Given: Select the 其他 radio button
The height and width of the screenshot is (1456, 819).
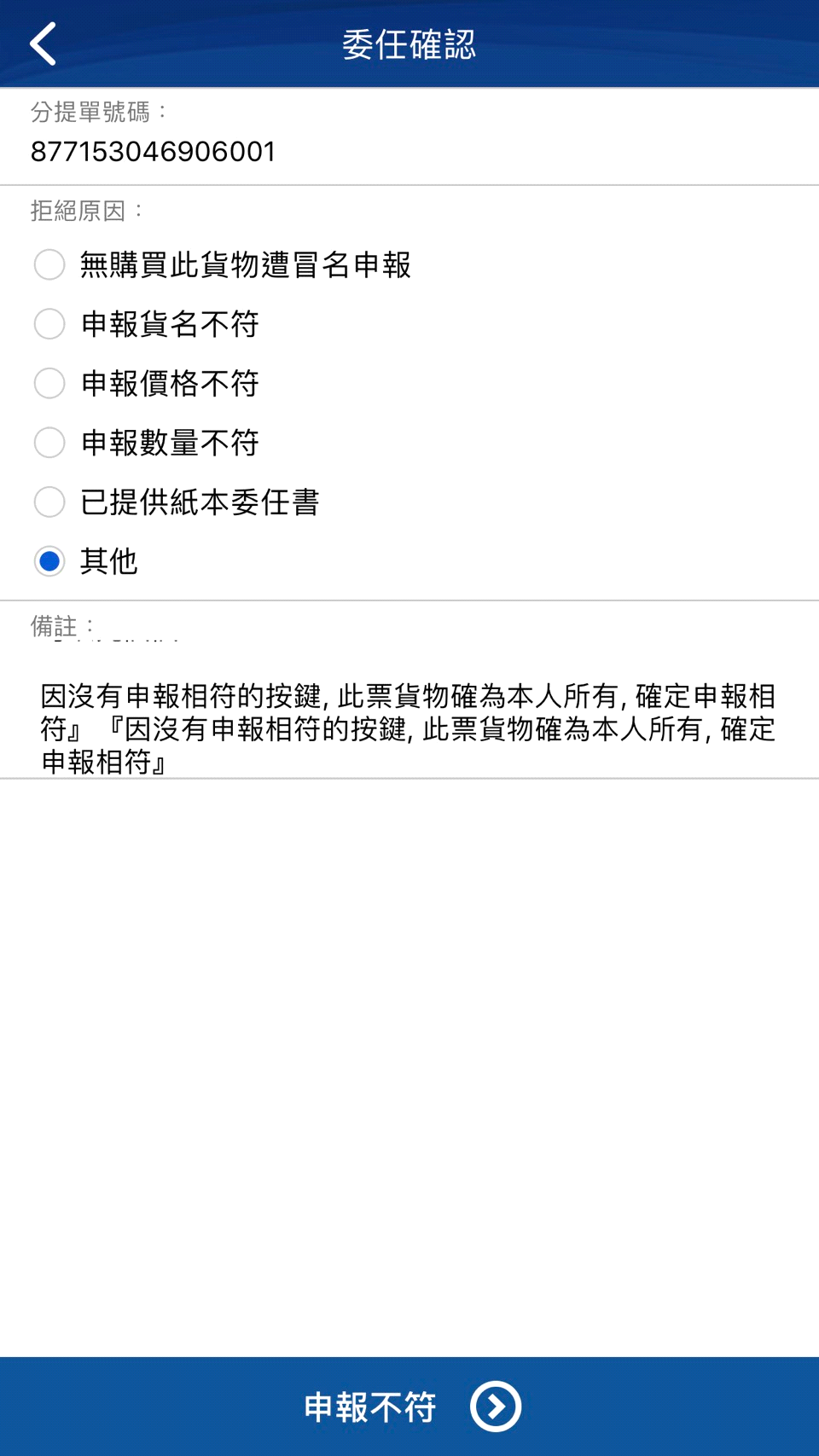Looking at the screenshot, I should 49,561.
